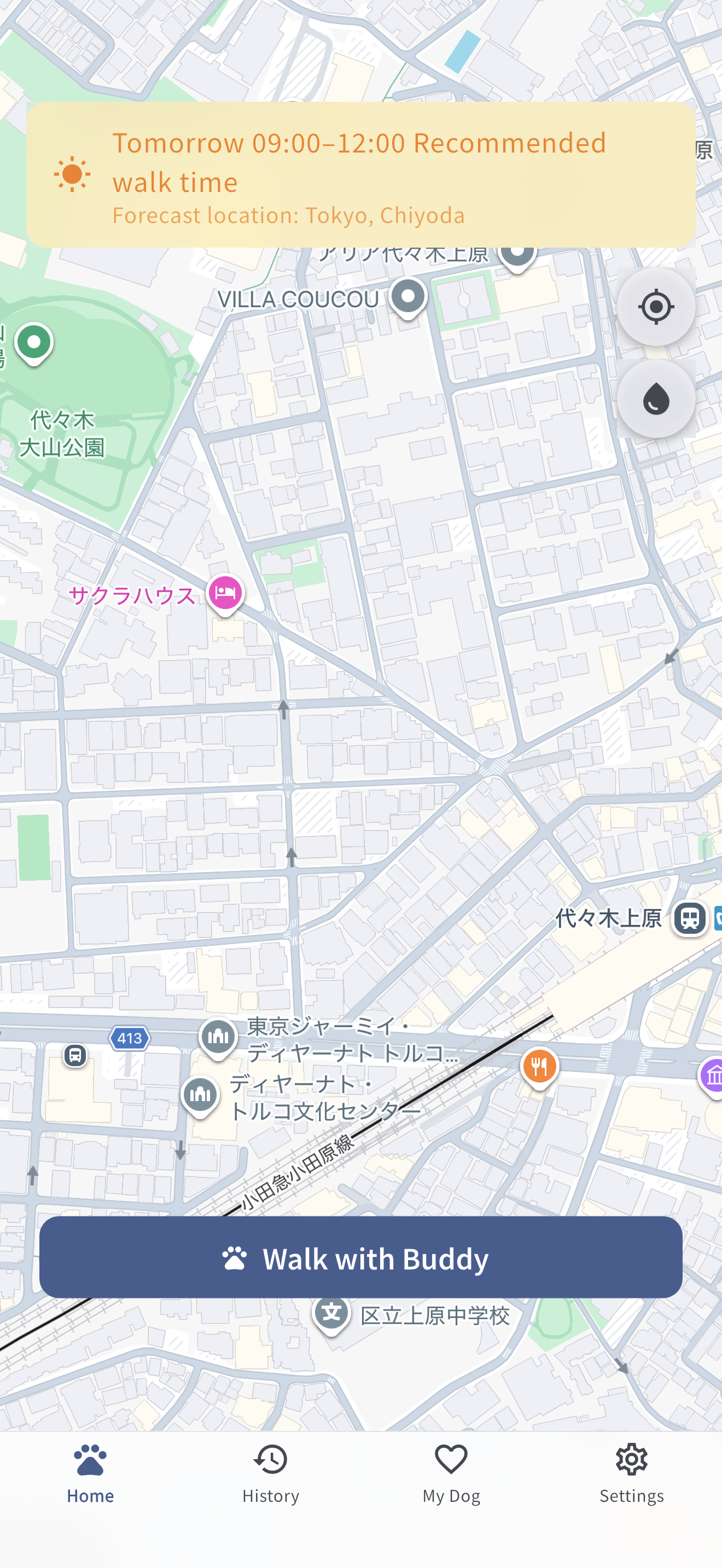Switch to the History tab
The image size is (722, 1568).
[x=271, y=1473]
